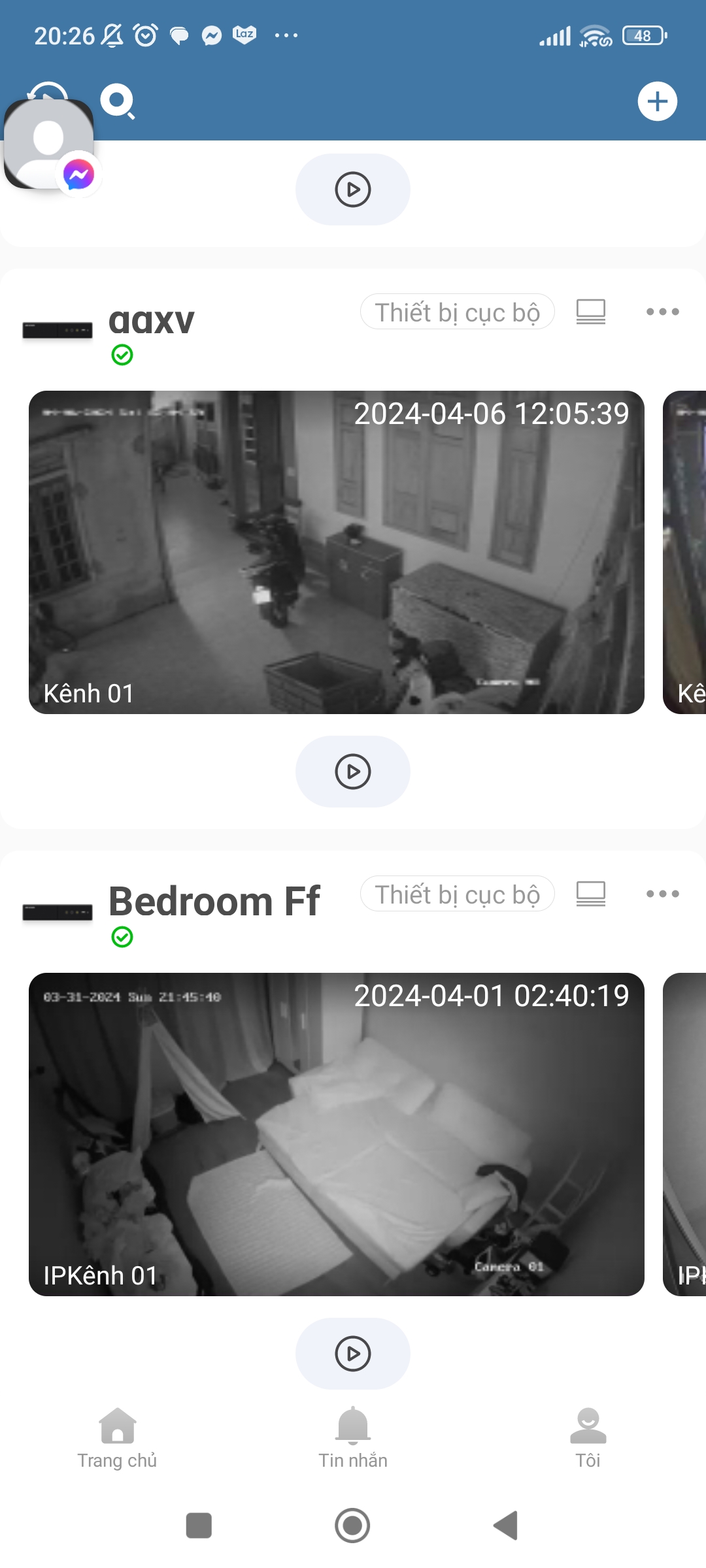Screen dimensions: 706x1568
Task: Switch to the Trang chủ tab
Action: click(x=117, y=1437)
